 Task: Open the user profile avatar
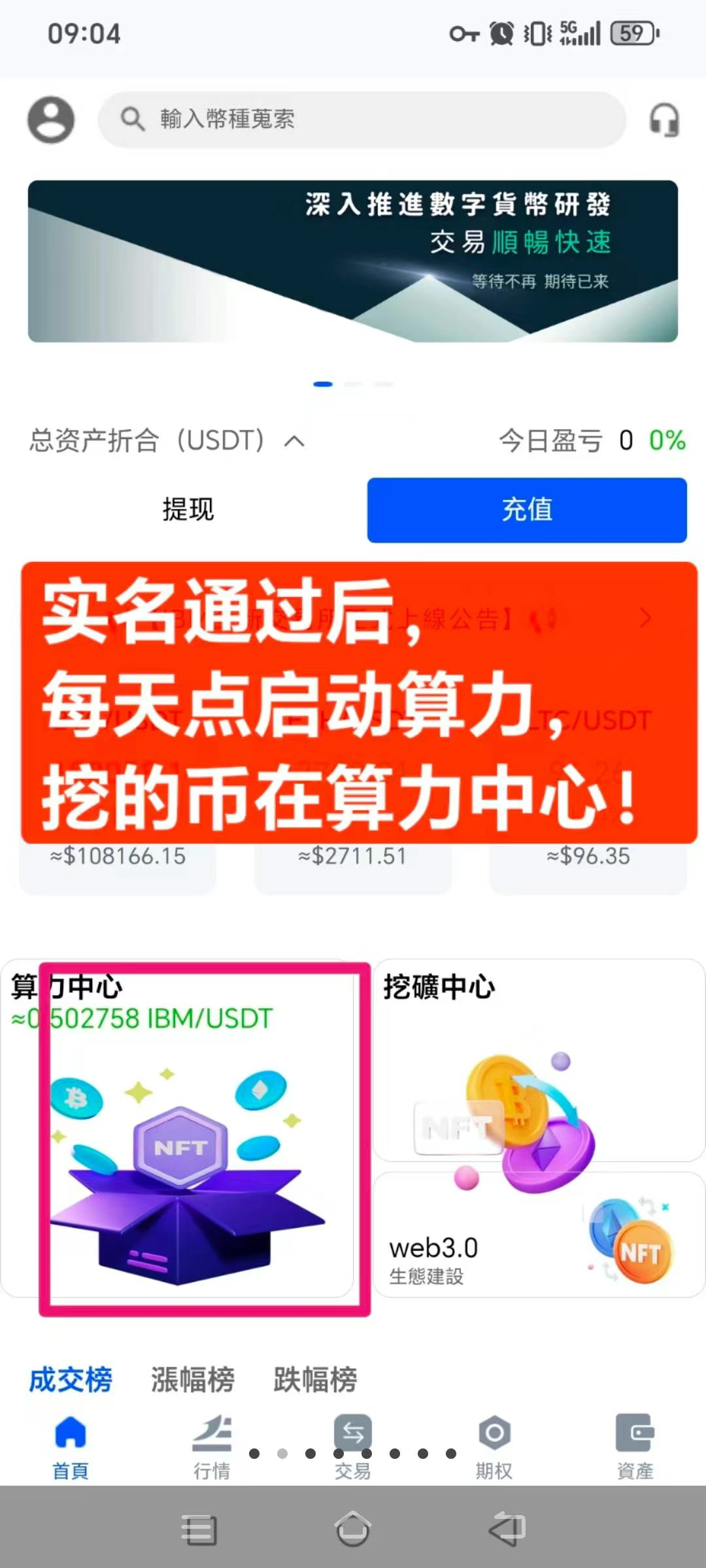point(51,120)
